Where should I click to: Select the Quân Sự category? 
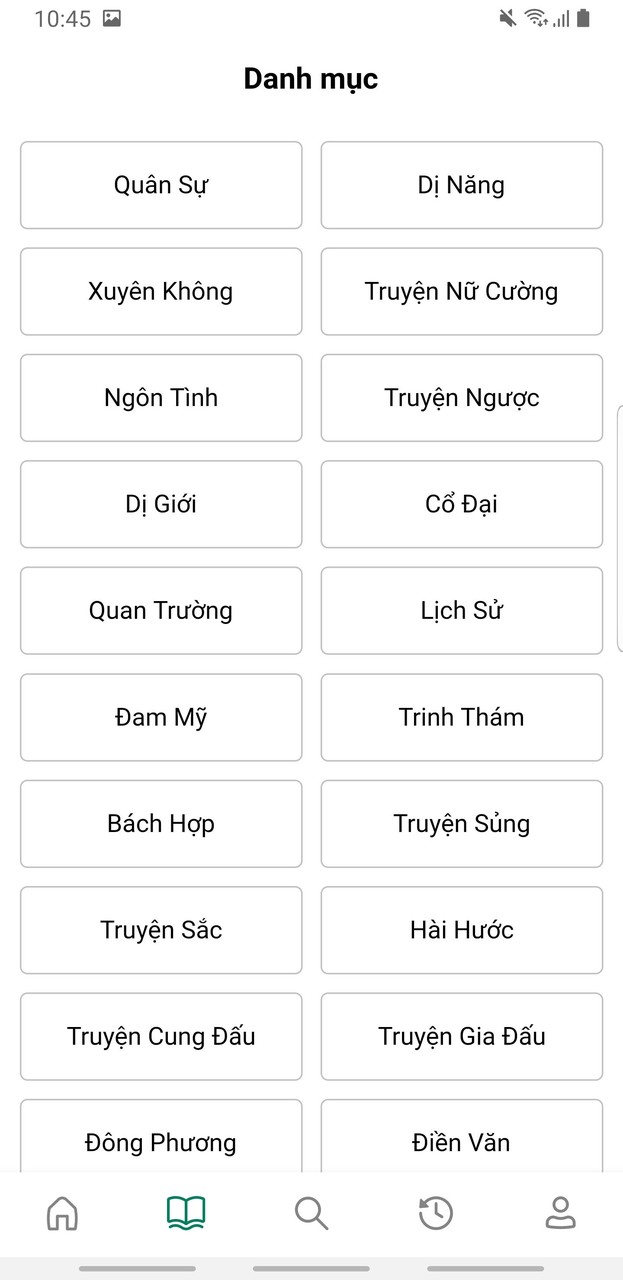click(161, 185)
